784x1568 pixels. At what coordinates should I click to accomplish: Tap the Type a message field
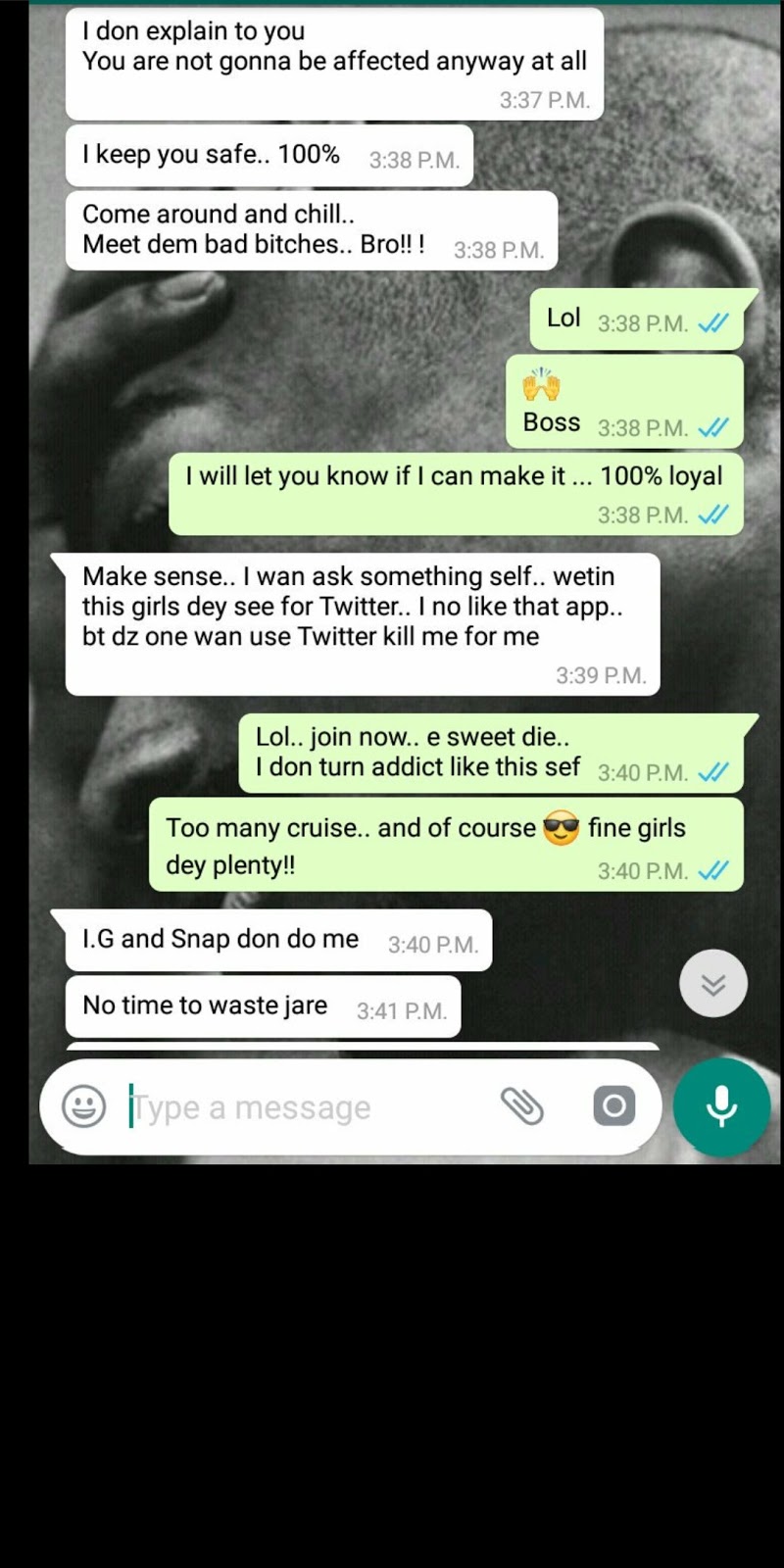point(304,1107)
